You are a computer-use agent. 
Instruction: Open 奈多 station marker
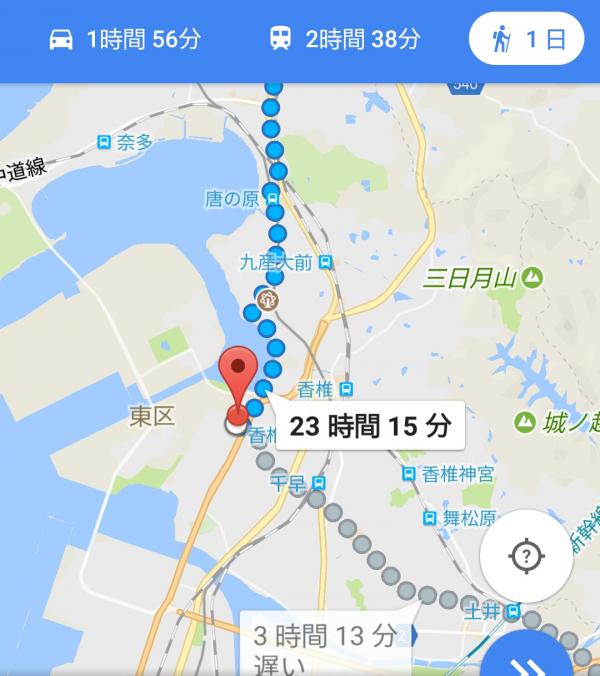click(104, 143)
